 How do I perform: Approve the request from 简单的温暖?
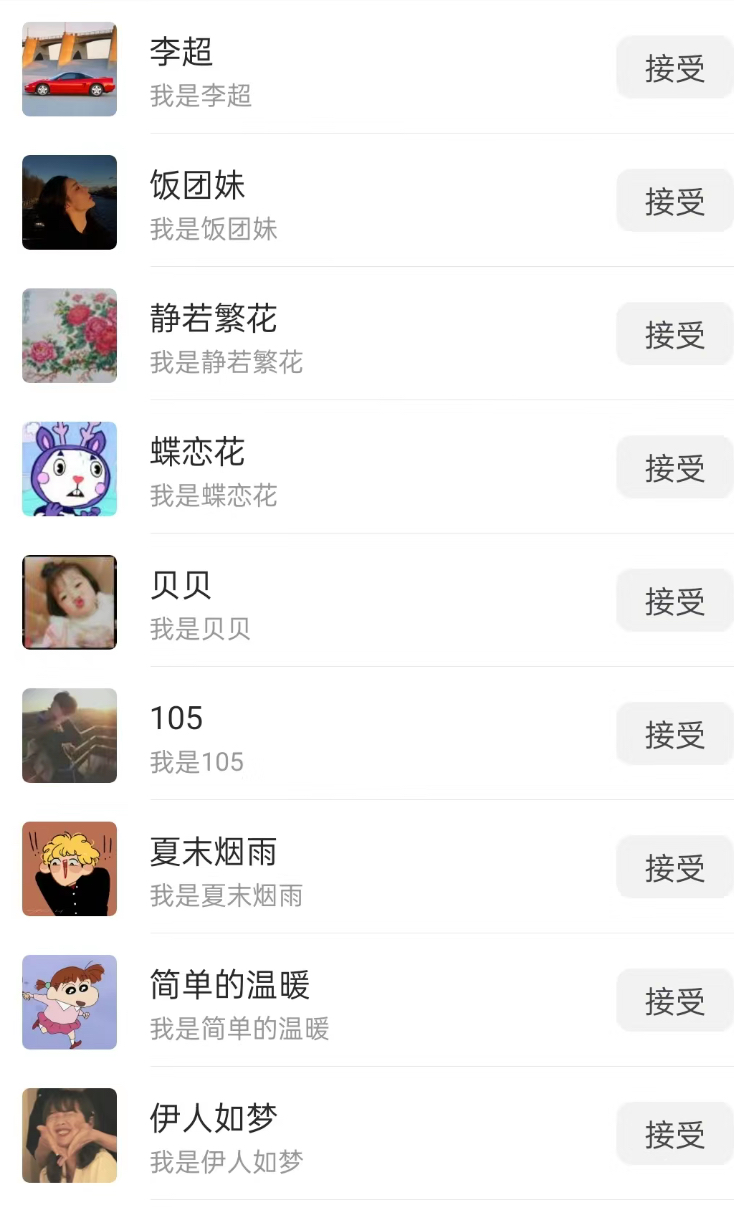[674, 1000]
